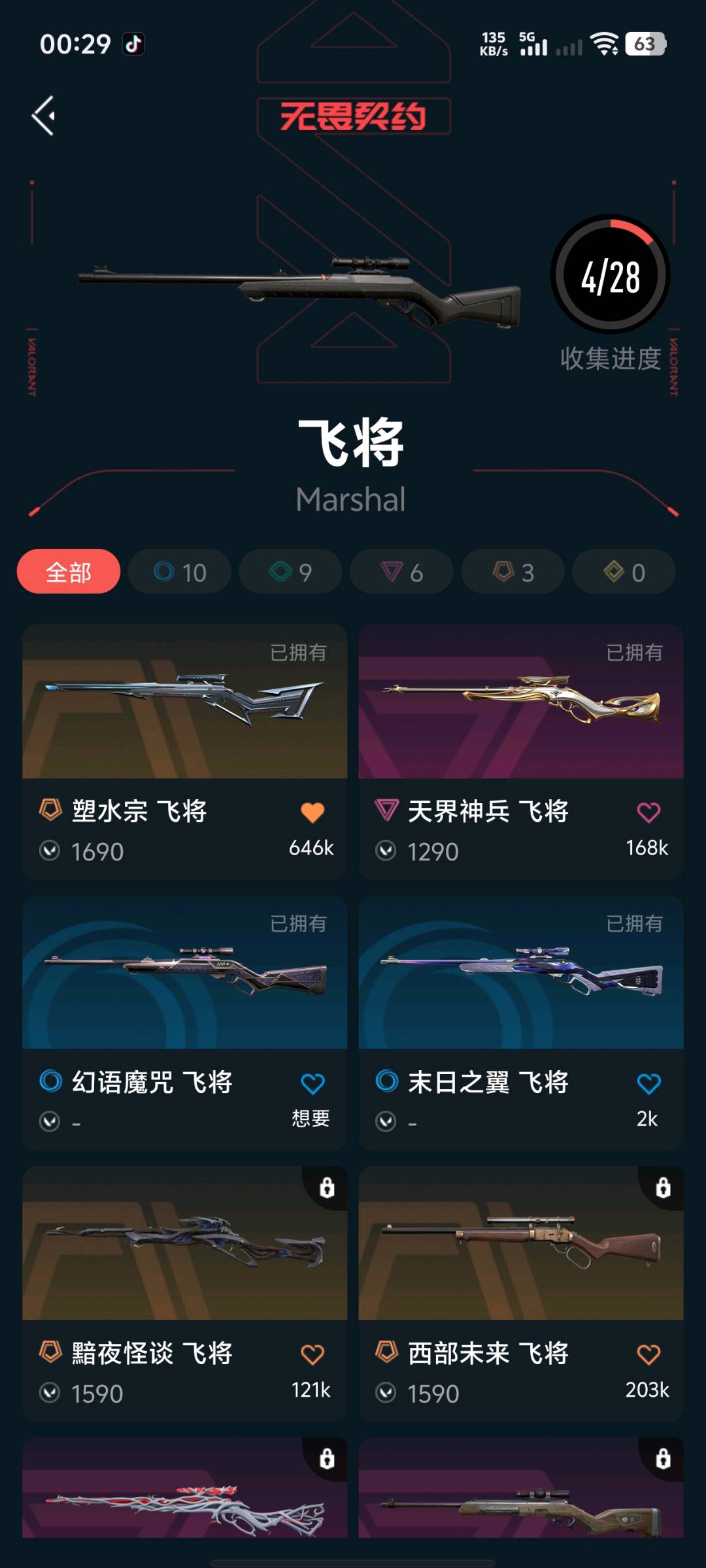Image resolution: width=706 pixels, height=1568 pixels.
Task: Like the 末日之翼 飞将 skin
Action: click(648, 1084)
